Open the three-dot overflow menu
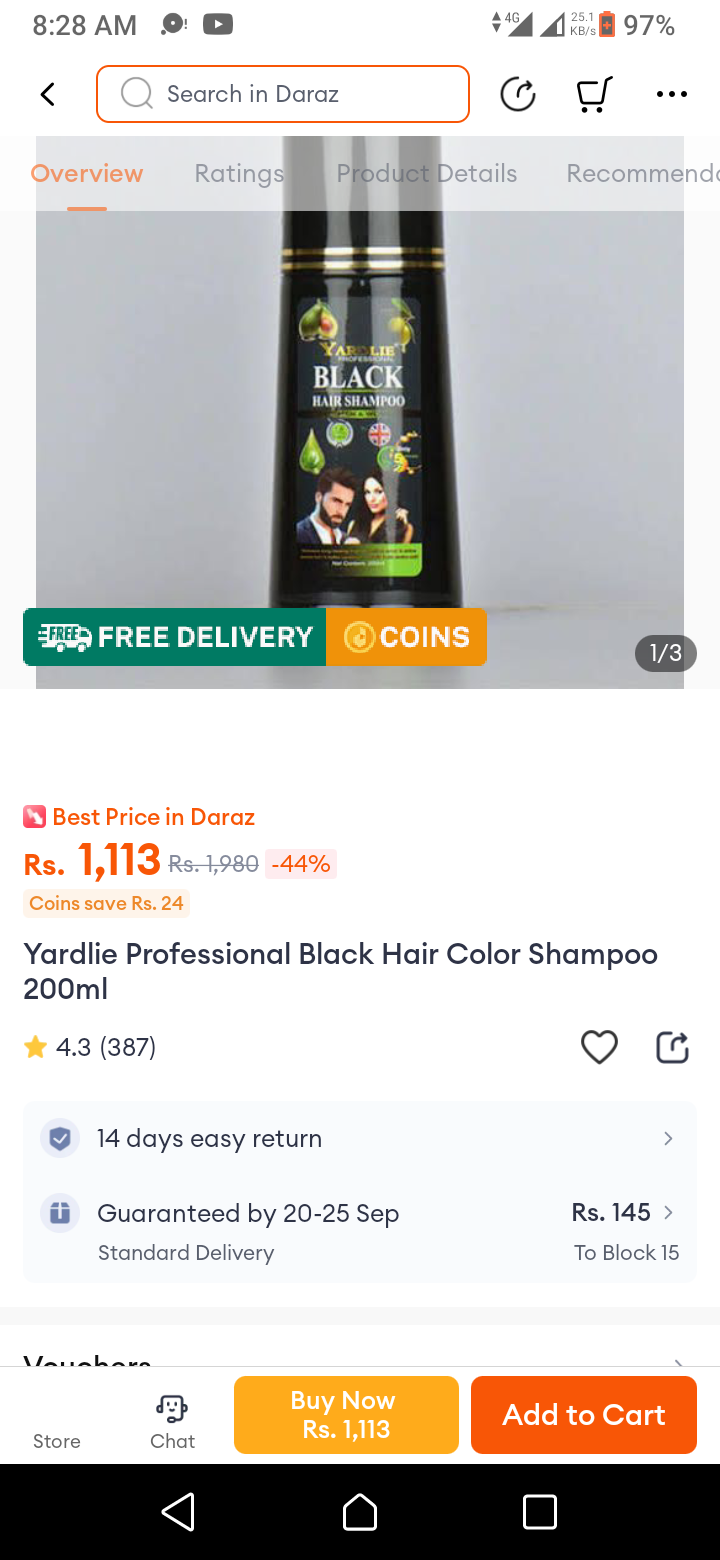Image resolution: width=720 pixels, height=1560 pixels. tap(671, 94)
